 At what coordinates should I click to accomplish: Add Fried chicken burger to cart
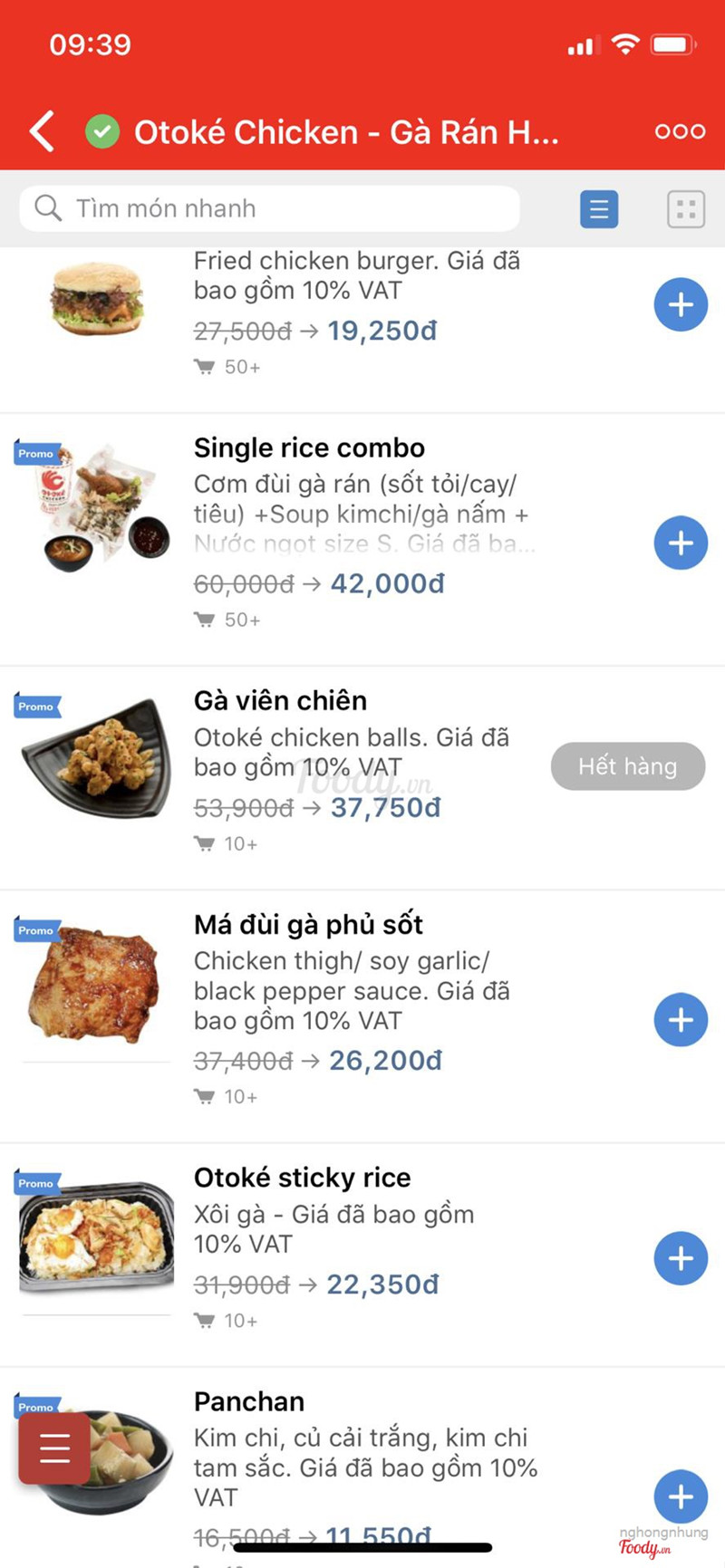pos(681,304)
